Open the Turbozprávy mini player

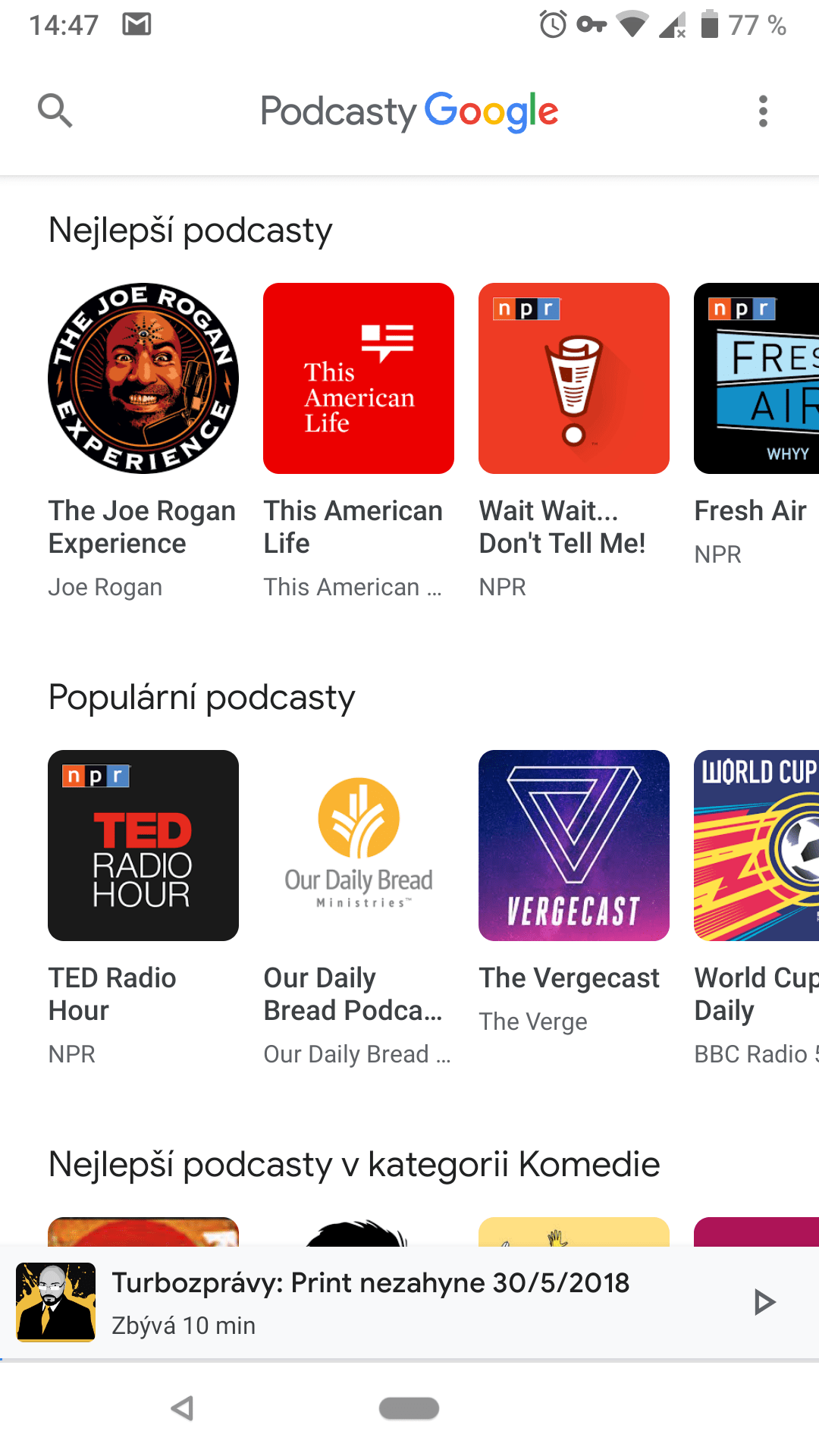click(370, 1302)
